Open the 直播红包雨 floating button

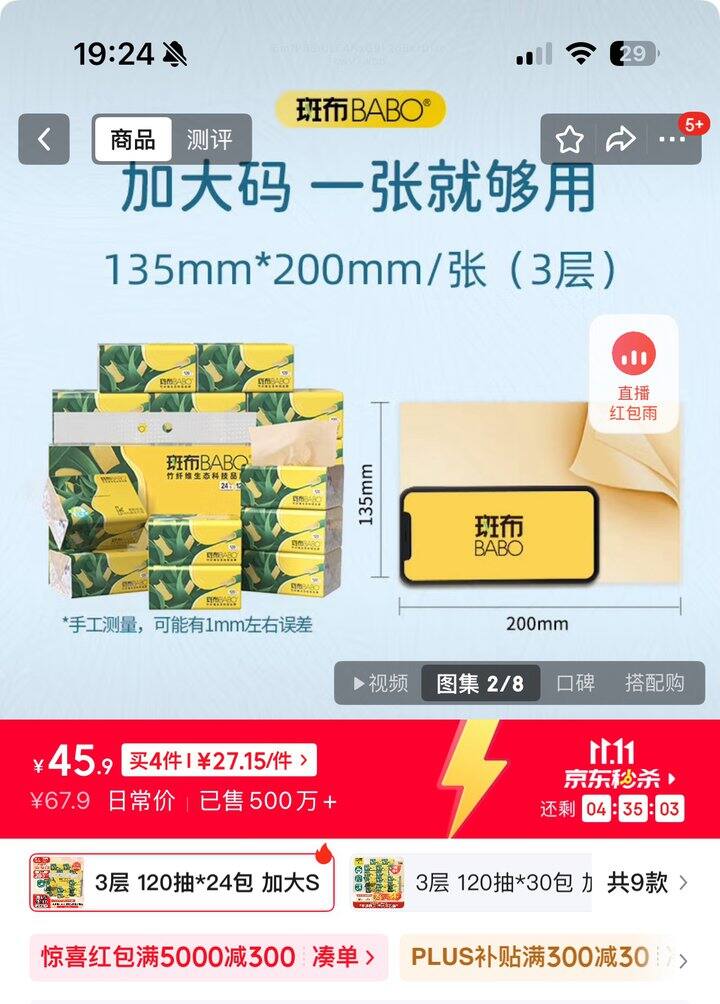(634, 375)
